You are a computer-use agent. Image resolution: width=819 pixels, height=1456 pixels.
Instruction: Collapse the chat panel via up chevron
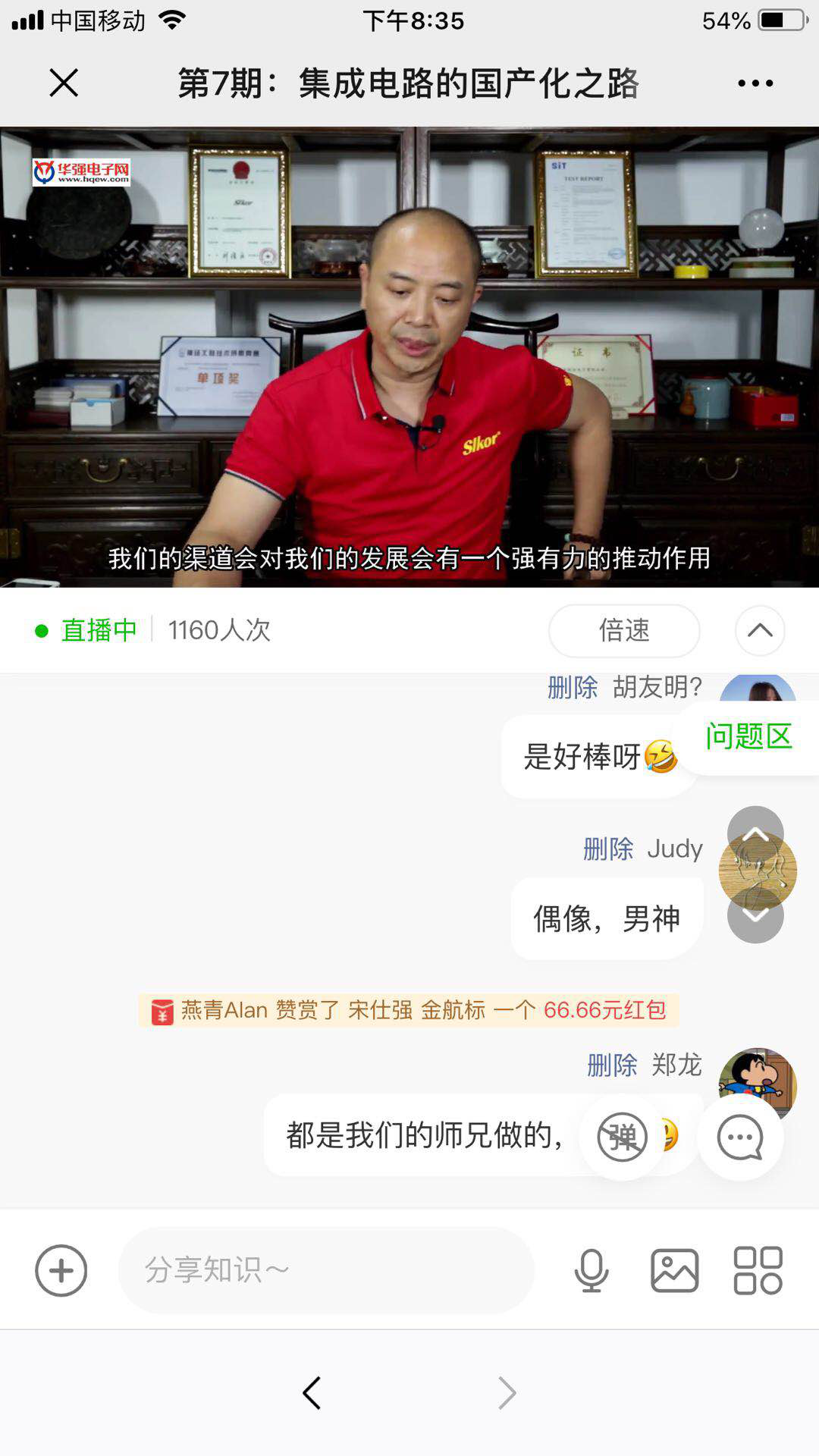tap(759, 630)
